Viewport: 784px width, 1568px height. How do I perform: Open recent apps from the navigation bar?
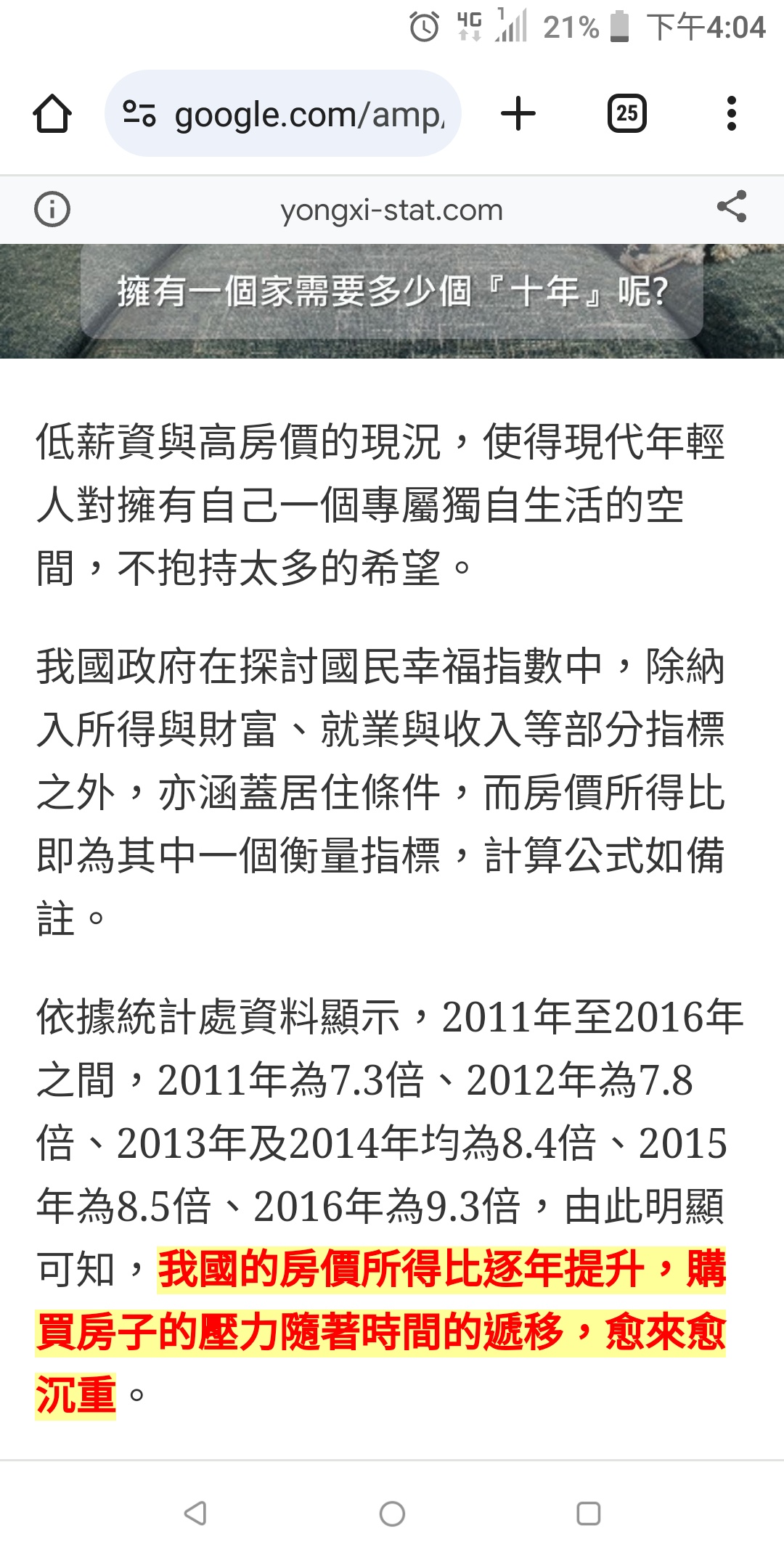(x=588, y=1514)
